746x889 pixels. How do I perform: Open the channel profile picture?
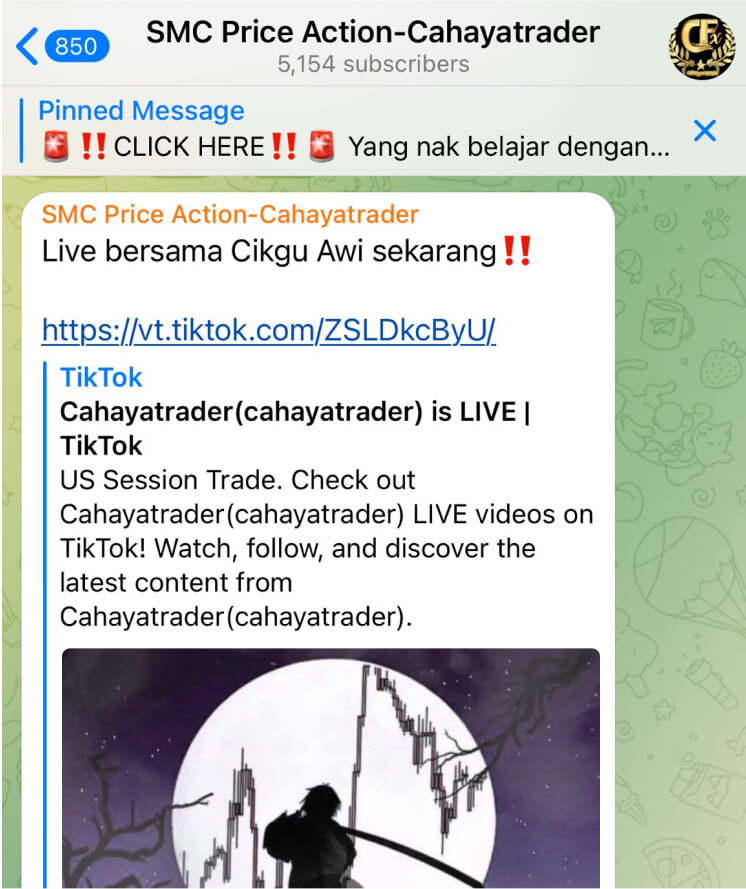click(x=701, y=45)
